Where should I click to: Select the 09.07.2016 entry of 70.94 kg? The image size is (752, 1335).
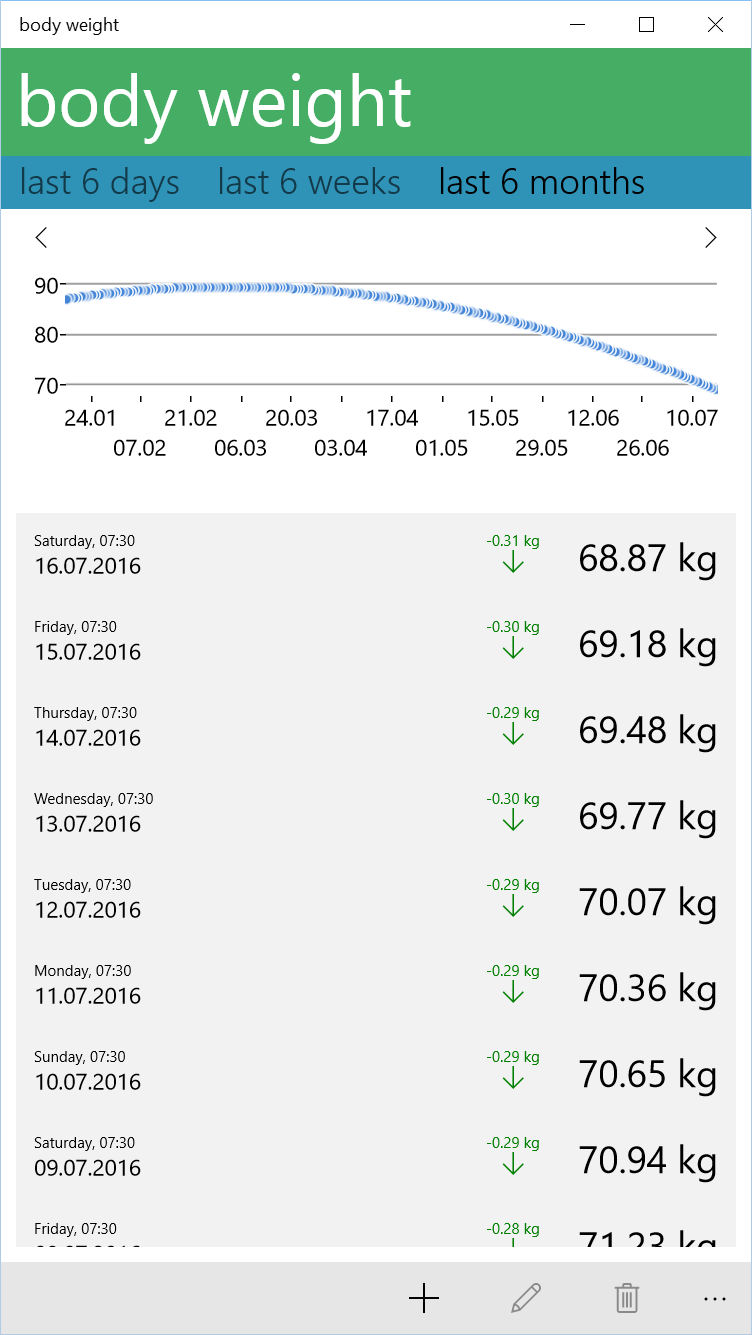point(376,1159)
